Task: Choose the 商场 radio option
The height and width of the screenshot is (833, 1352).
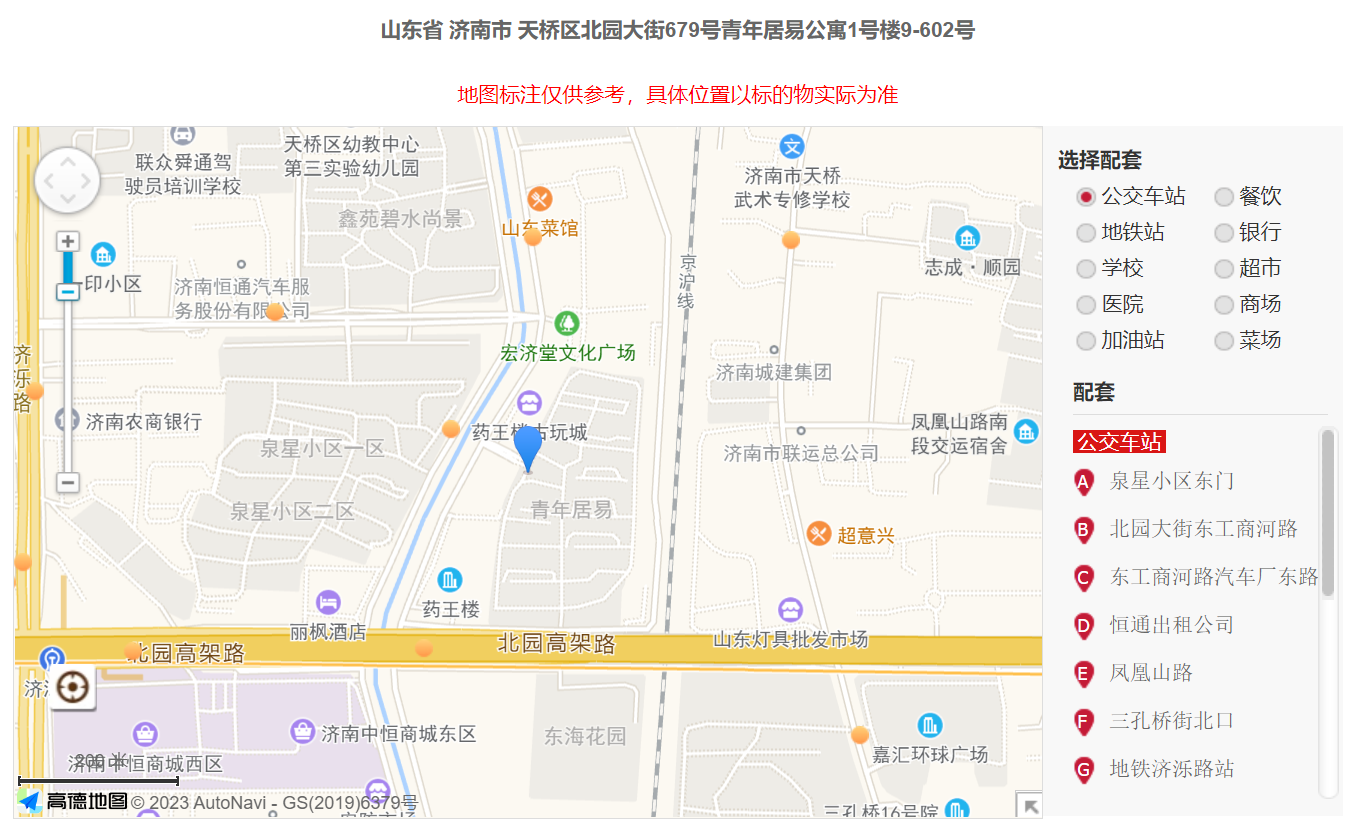Action: pyautogui.click(x=1224, y=305)
